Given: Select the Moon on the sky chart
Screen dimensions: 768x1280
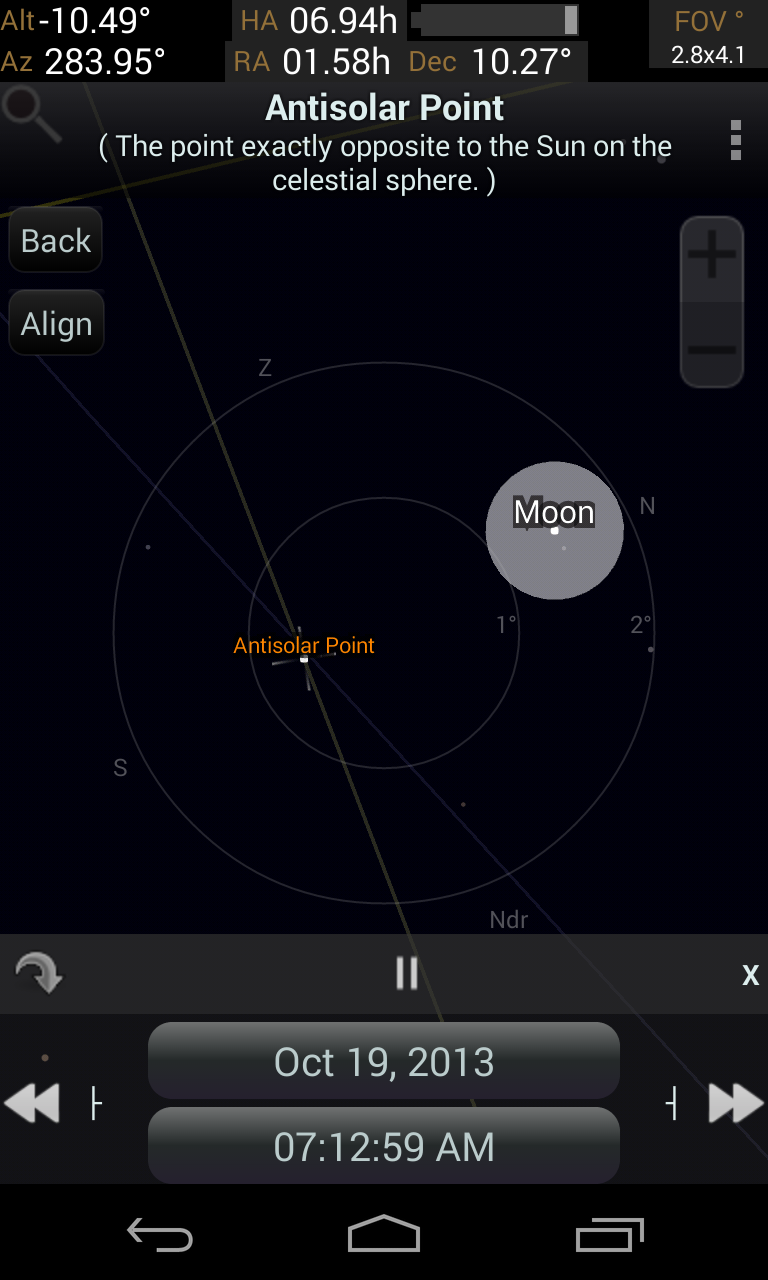Looking at the screenshot, I should 554,530.
